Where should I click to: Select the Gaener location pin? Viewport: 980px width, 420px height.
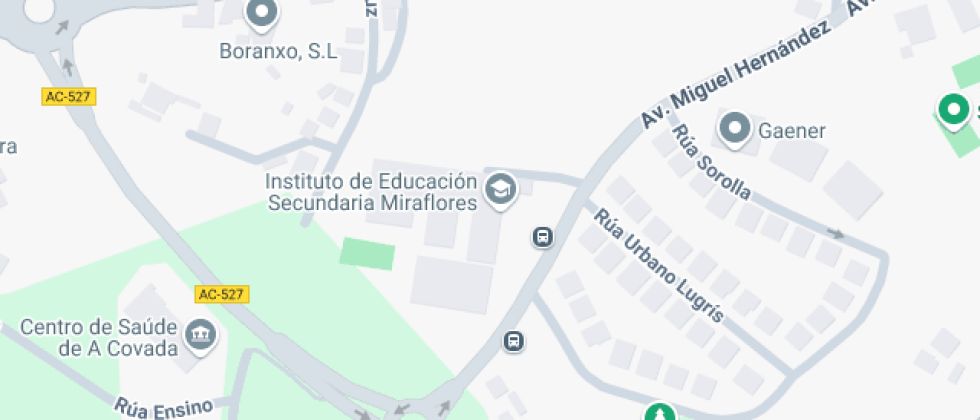click(x=736, y=129)
